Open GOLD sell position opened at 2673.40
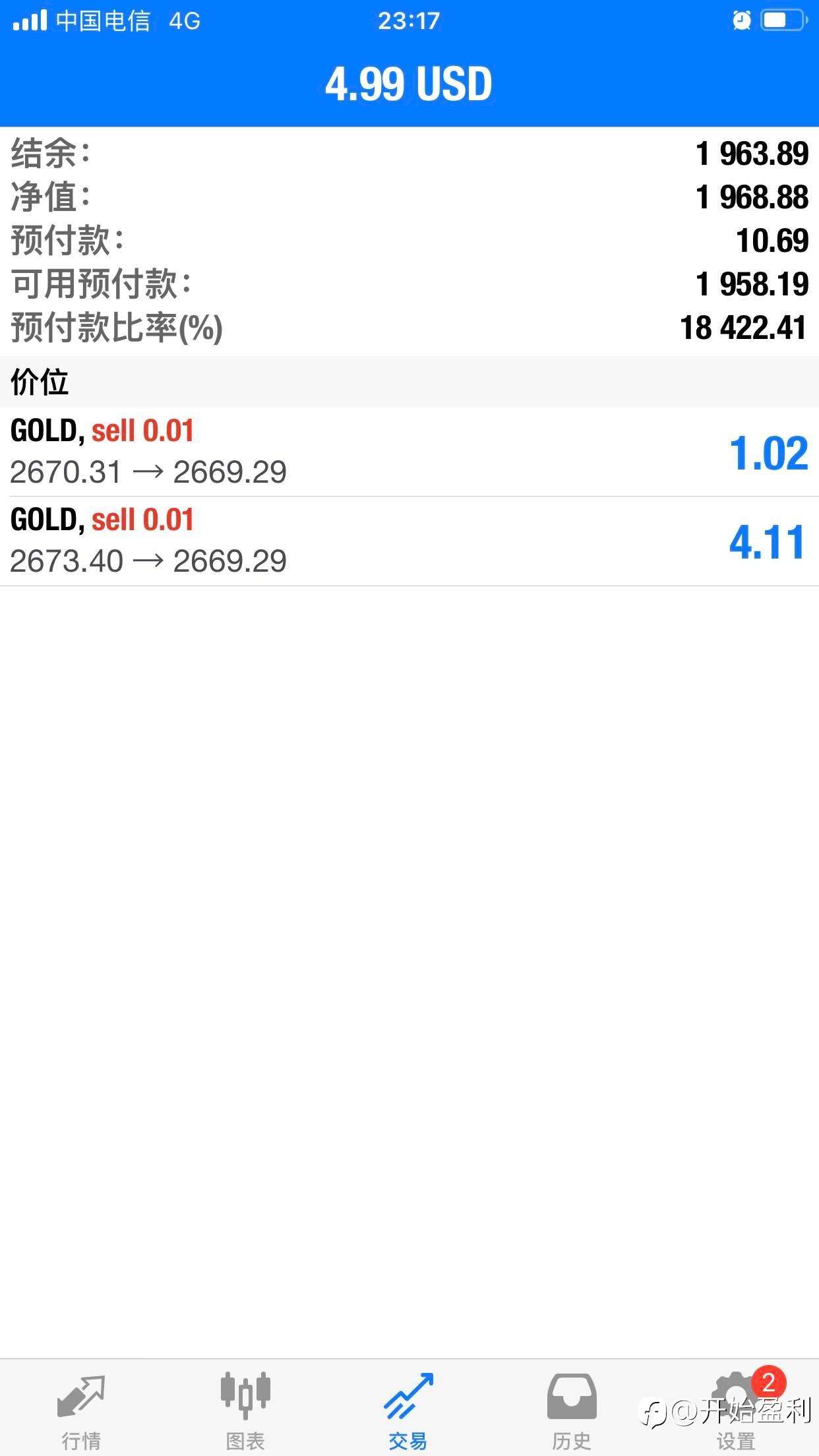Screen dimensions: 819x1456 [409, 541]
